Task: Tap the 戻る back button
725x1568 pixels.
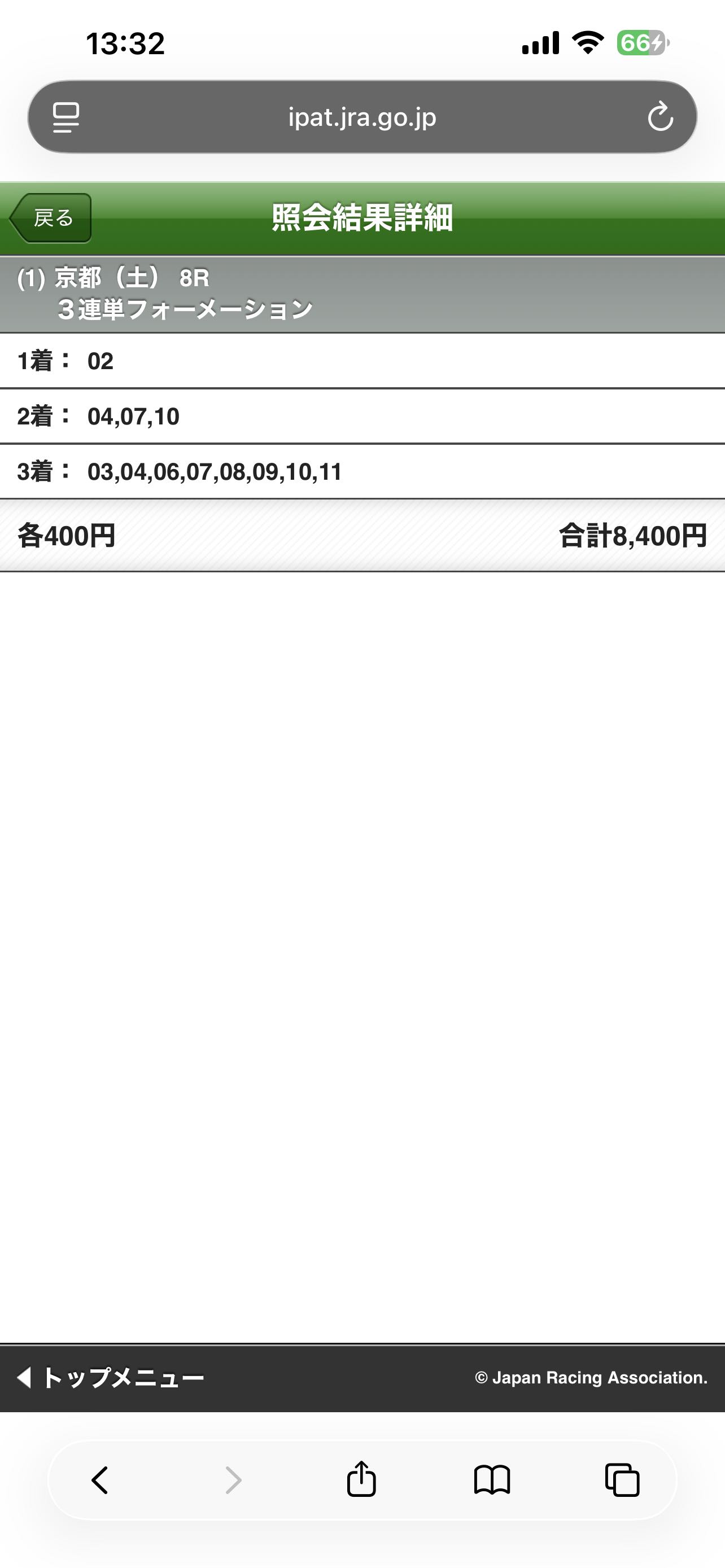Action: click(x=51, y=218)
